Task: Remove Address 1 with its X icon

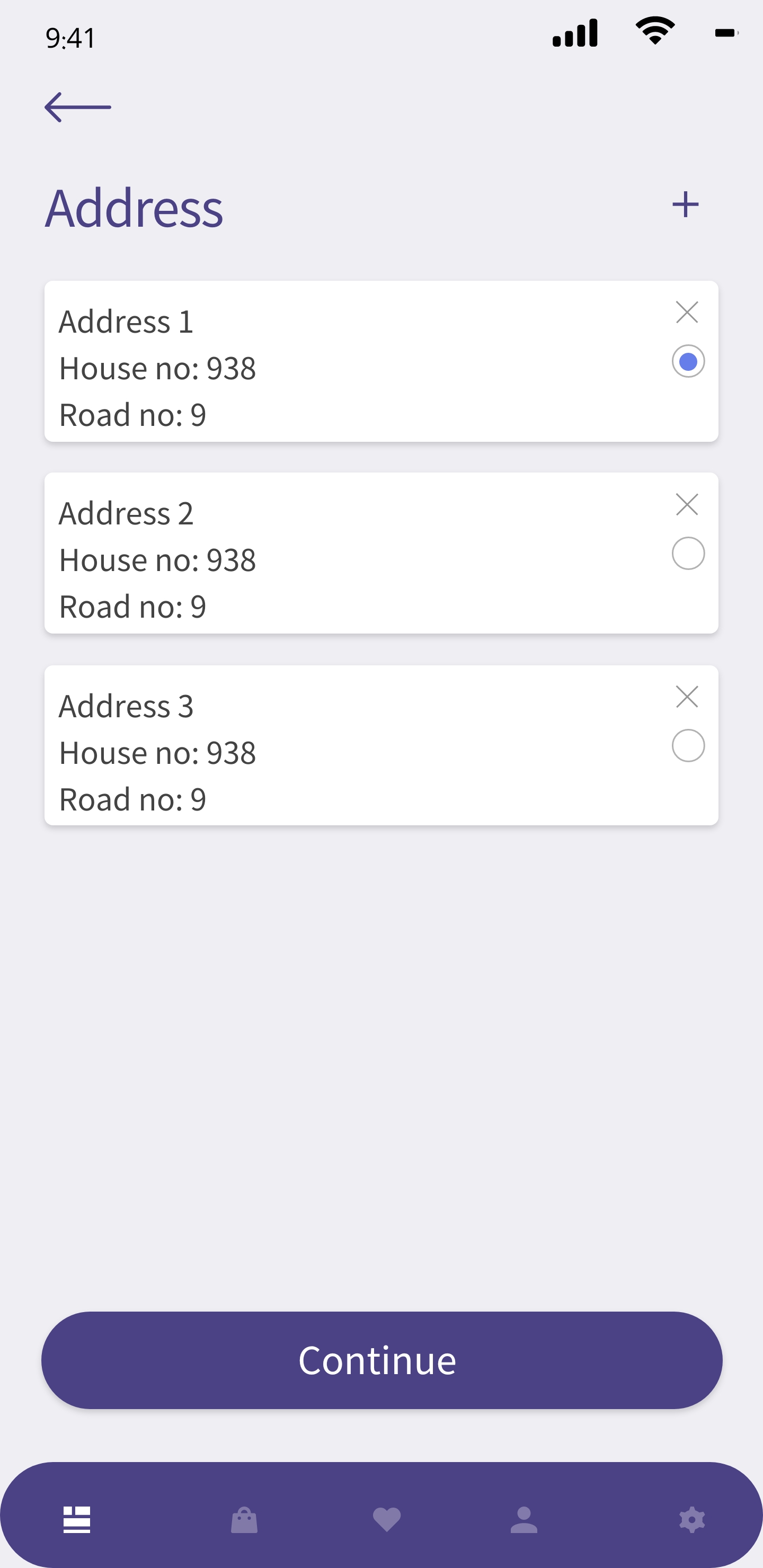Action: (x=687, y=311)
